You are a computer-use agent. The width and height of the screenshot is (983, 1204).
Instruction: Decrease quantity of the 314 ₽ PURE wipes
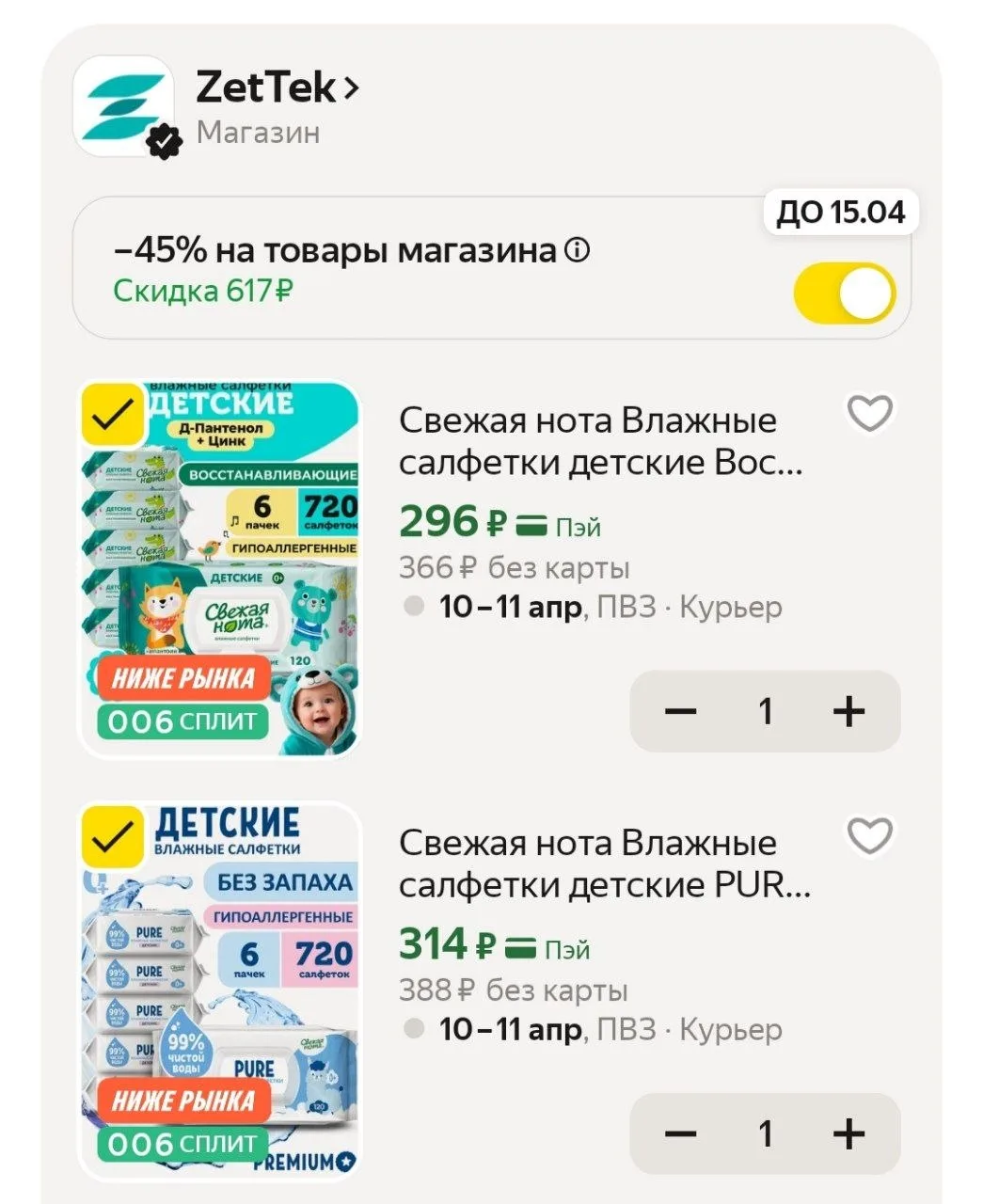coord(680,1133)
